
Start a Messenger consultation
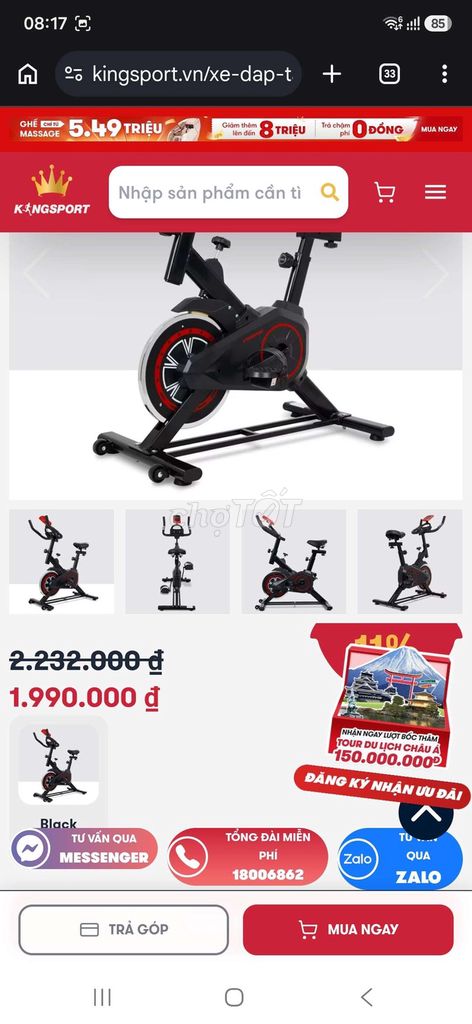[84, 848]
